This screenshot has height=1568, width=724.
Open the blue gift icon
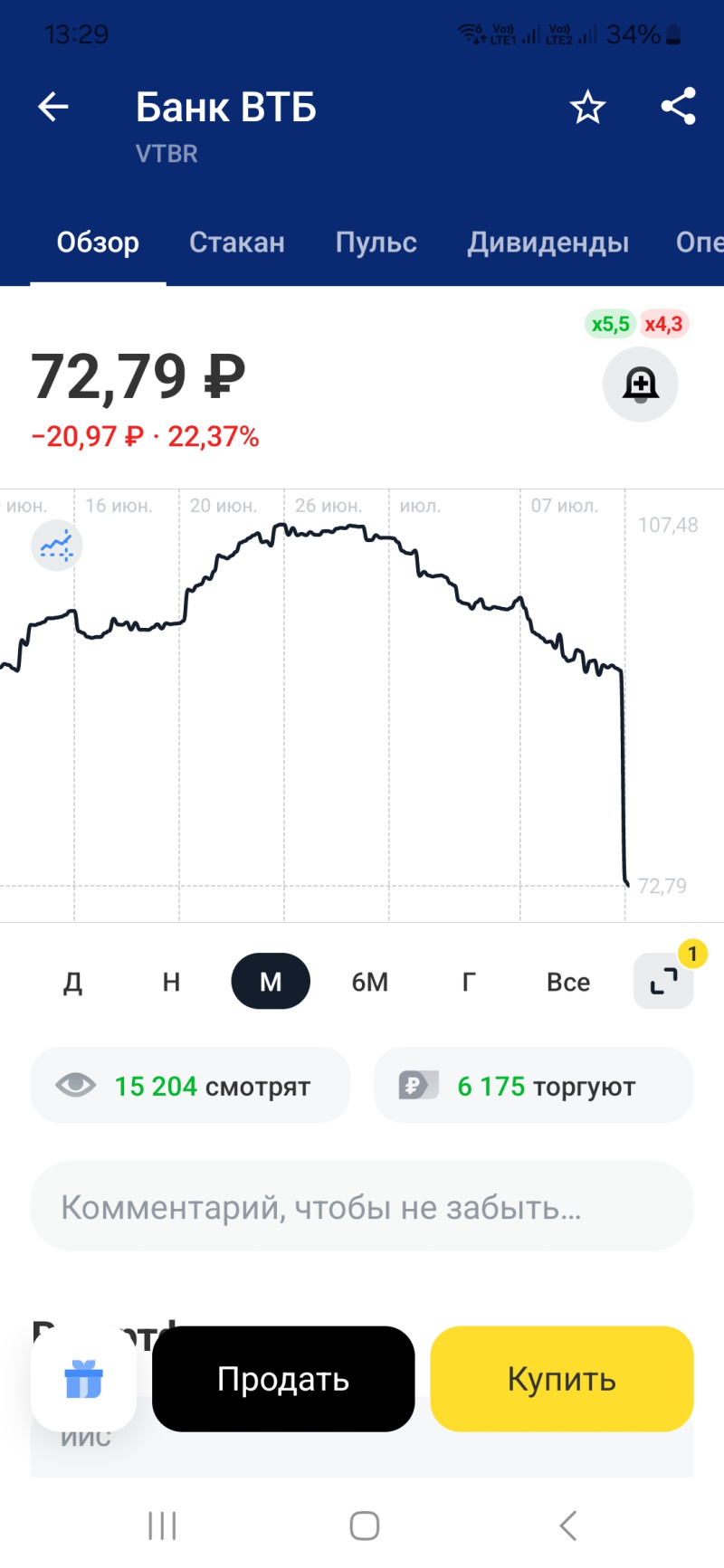click(x=83, y=1379)
